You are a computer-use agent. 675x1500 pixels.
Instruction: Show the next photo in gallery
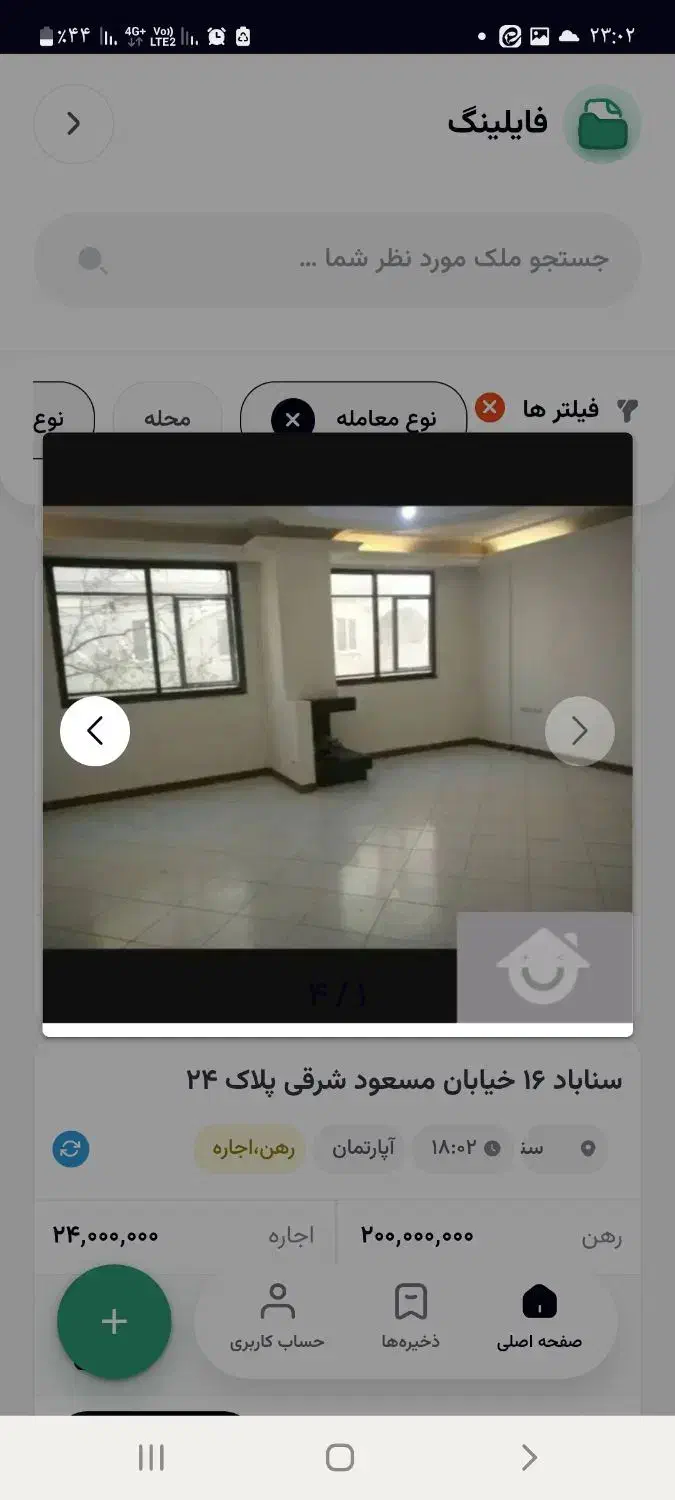(x=579, y=731)
